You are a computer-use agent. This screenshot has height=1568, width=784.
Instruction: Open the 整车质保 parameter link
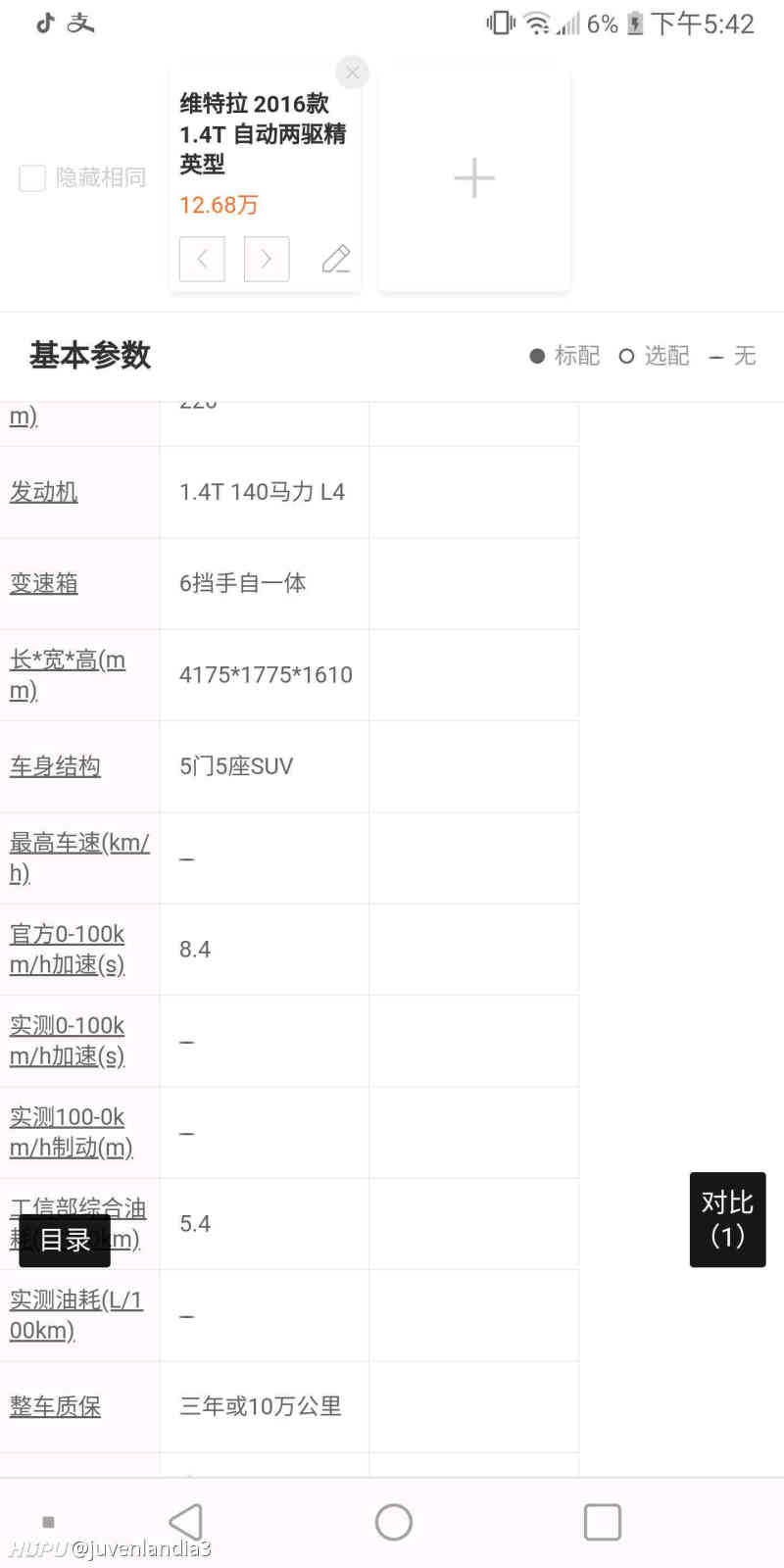(55, 1406)
